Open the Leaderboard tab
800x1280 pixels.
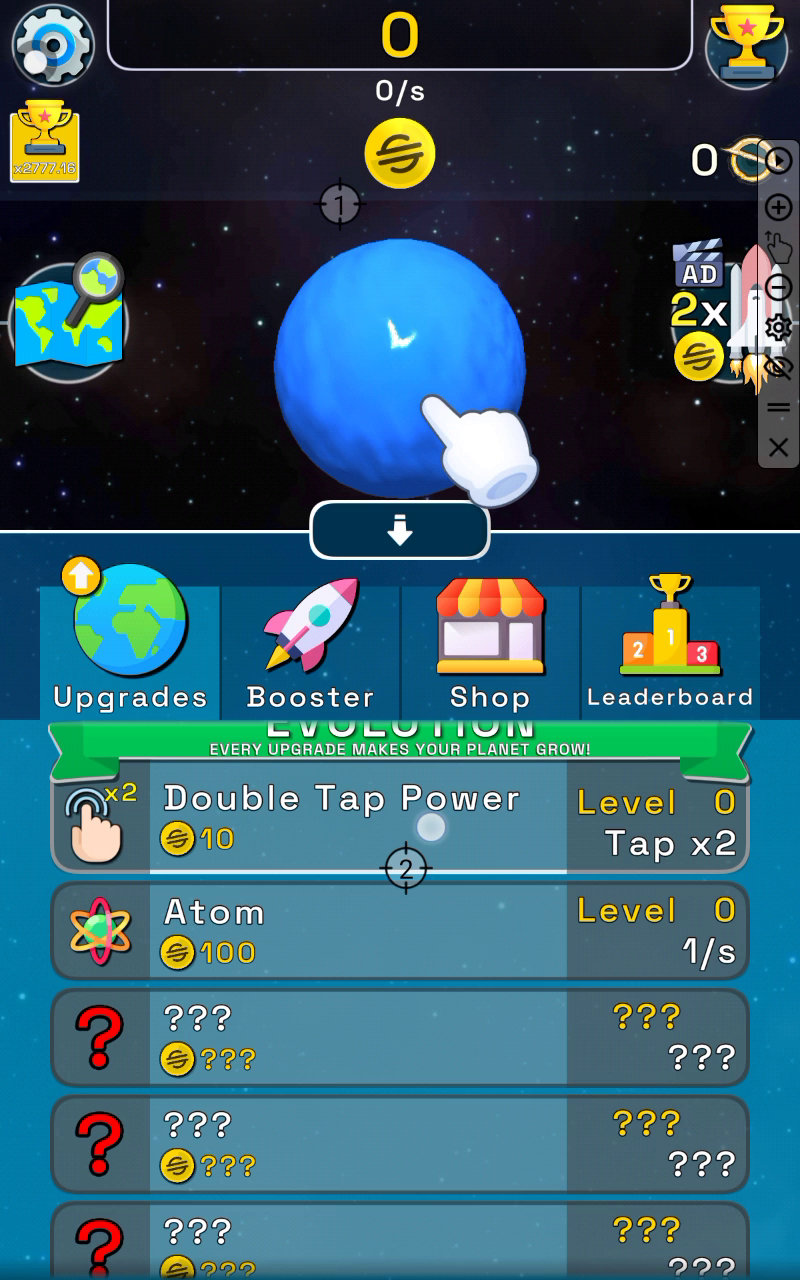pos(670,642)
